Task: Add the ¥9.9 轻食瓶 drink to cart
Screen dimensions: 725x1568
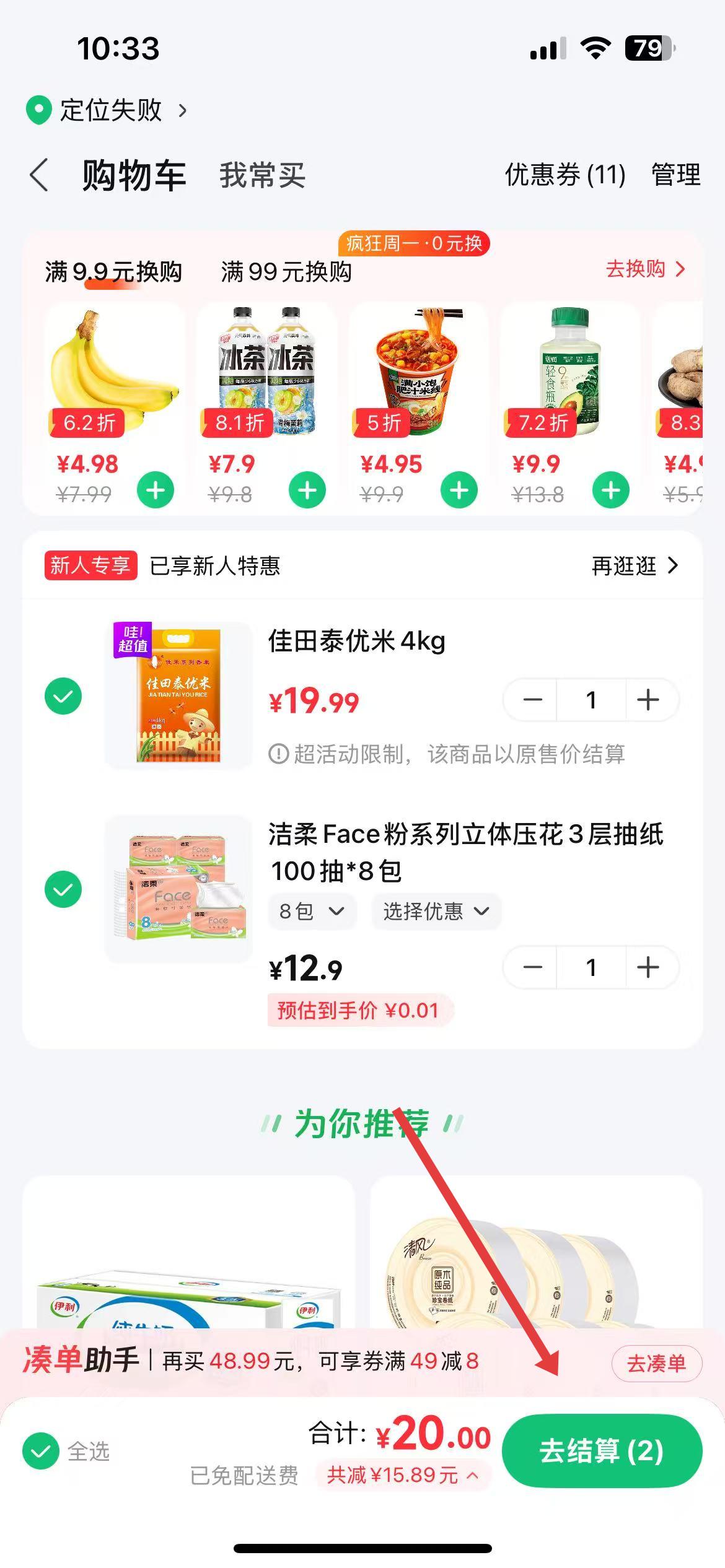Action: (610, 490)
